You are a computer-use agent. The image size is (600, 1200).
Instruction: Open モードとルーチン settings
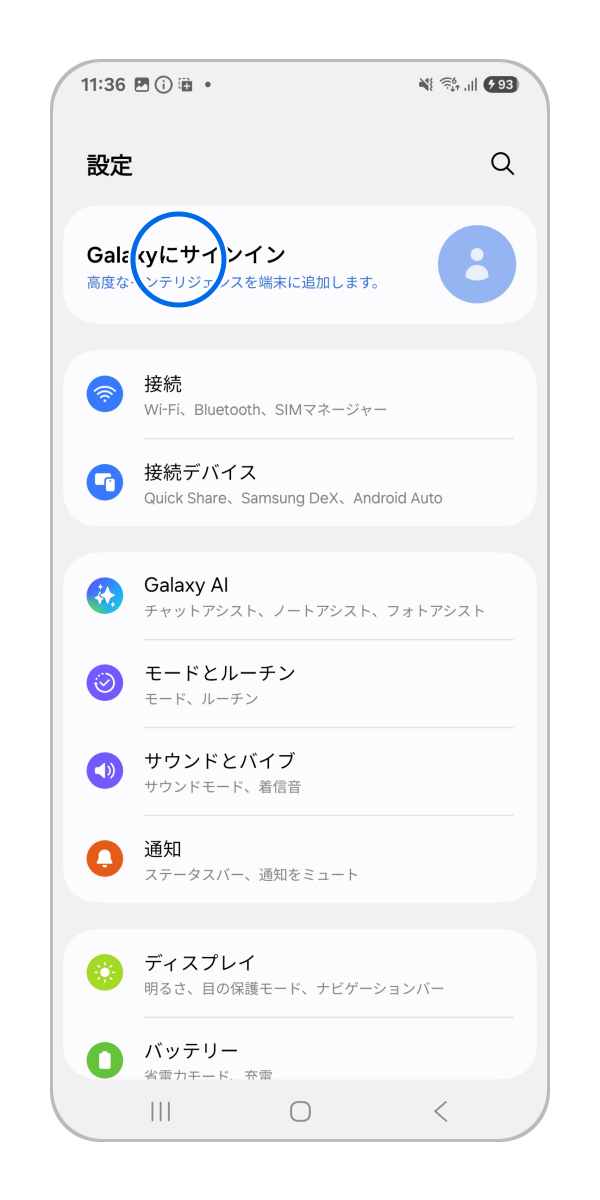(300, 684)
